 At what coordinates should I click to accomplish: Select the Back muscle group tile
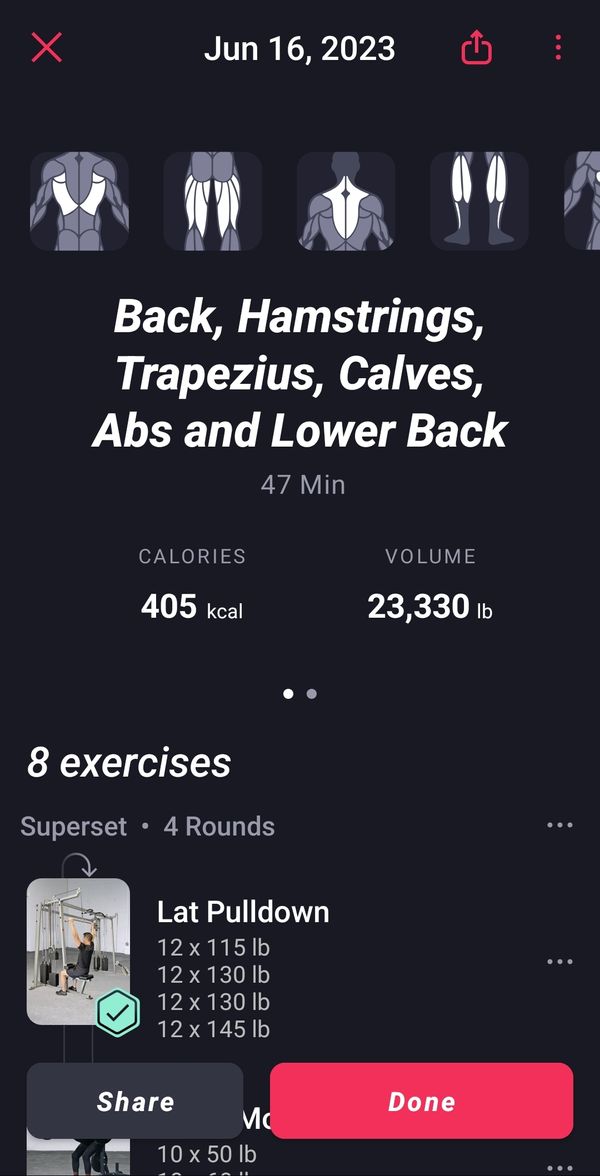point(79,200)
